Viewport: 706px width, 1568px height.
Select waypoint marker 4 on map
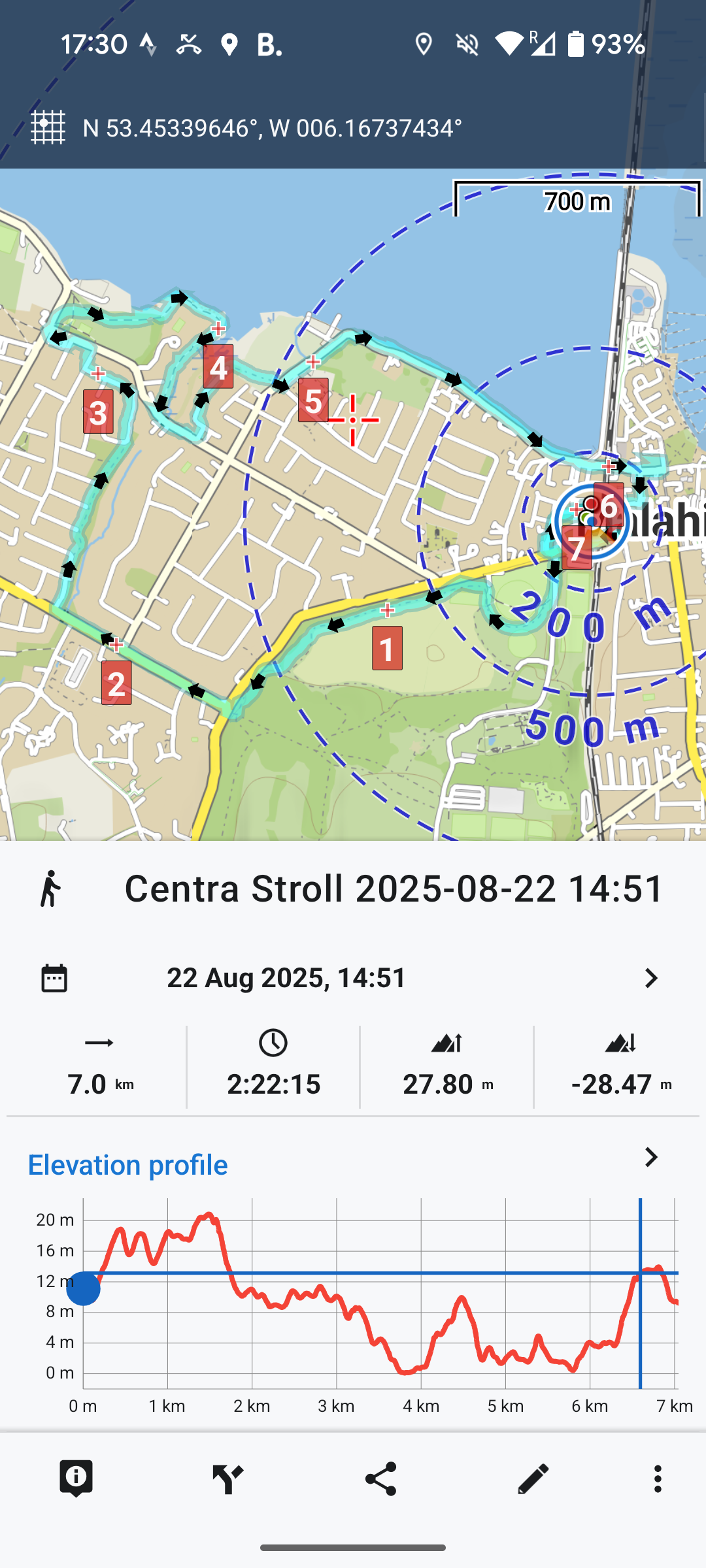218,367
